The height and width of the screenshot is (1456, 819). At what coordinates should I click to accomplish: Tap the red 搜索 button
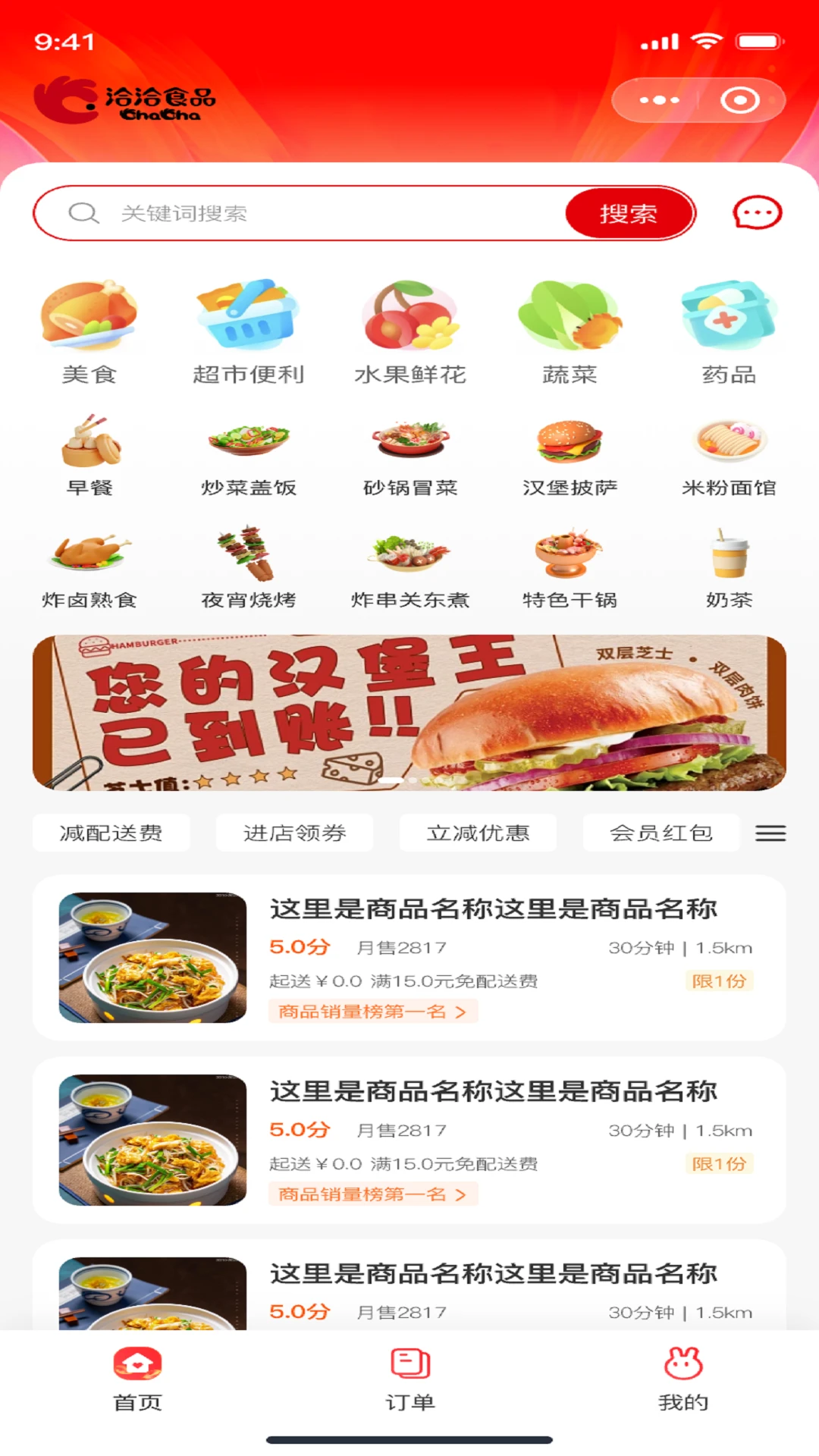coord(629,214)
